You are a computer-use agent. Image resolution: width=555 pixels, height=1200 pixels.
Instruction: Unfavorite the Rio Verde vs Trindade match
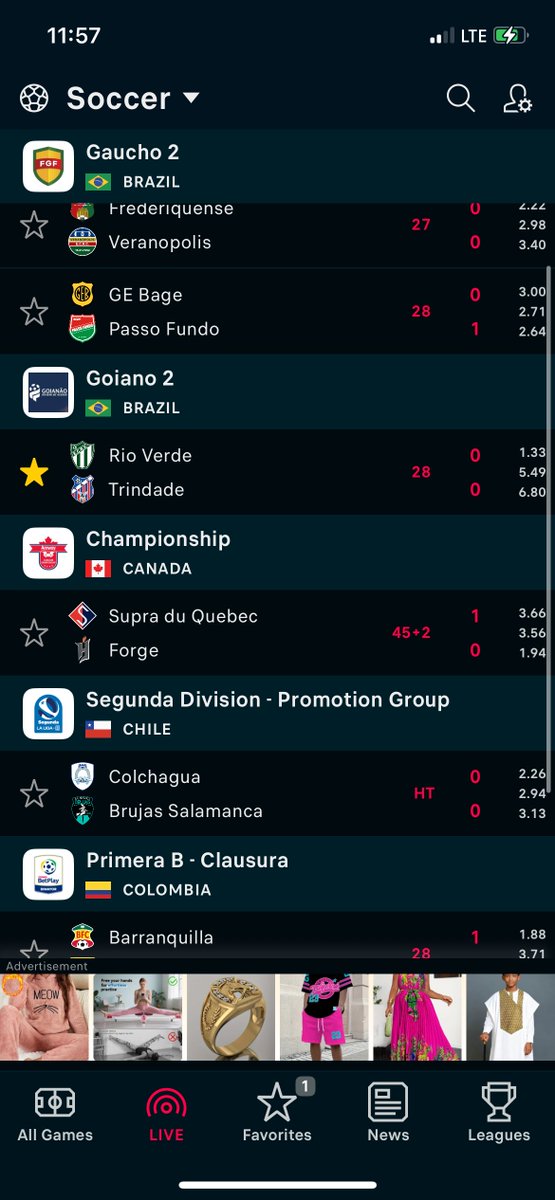pyautogui.click(x=34, y=473)
